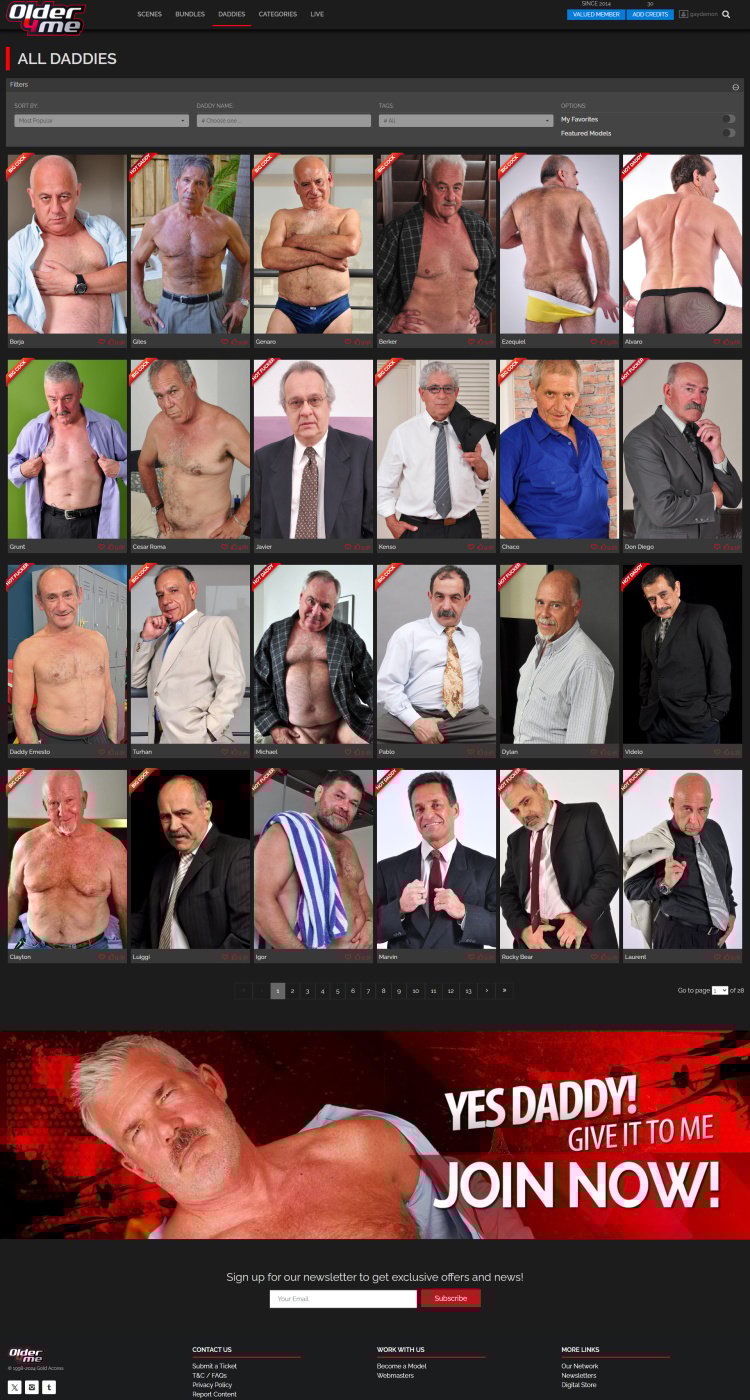Switch to the Bundles tab
Image resolution: width=750 pixels, height=1400 pixels.
tap(190, 15)
